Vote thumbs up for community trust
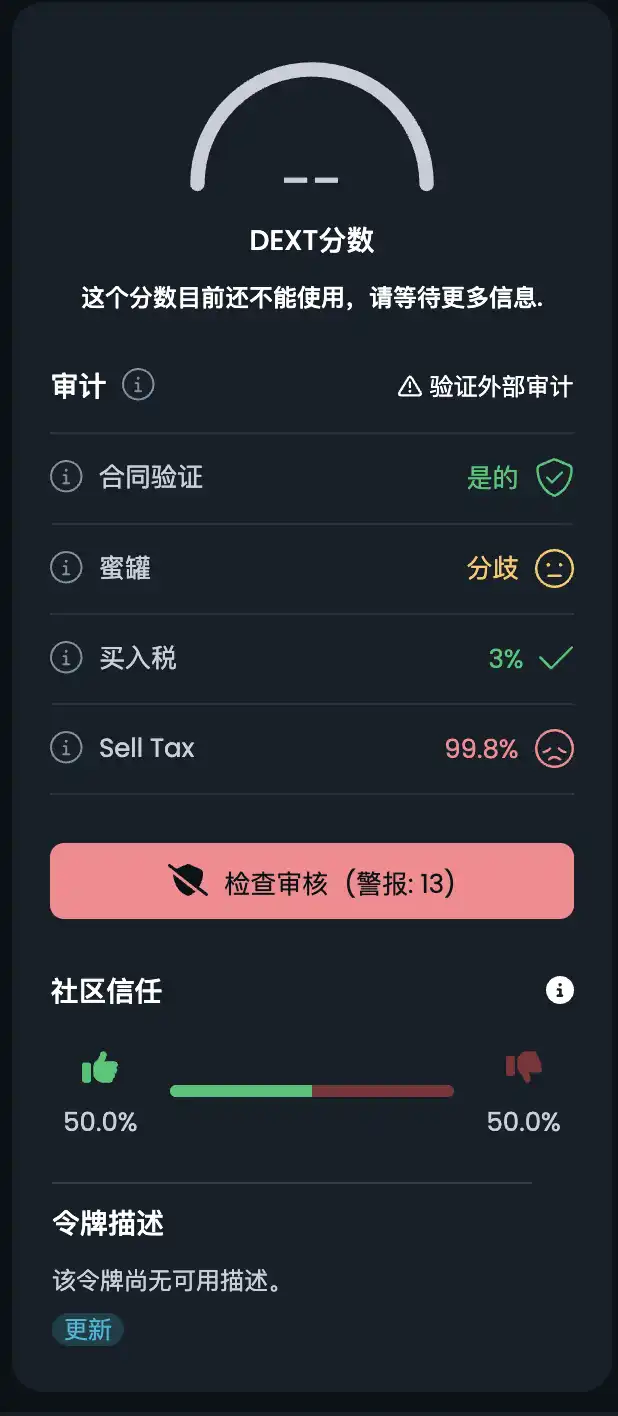This screenshot has height=1416, width=618. click(x=100, y=1069)
